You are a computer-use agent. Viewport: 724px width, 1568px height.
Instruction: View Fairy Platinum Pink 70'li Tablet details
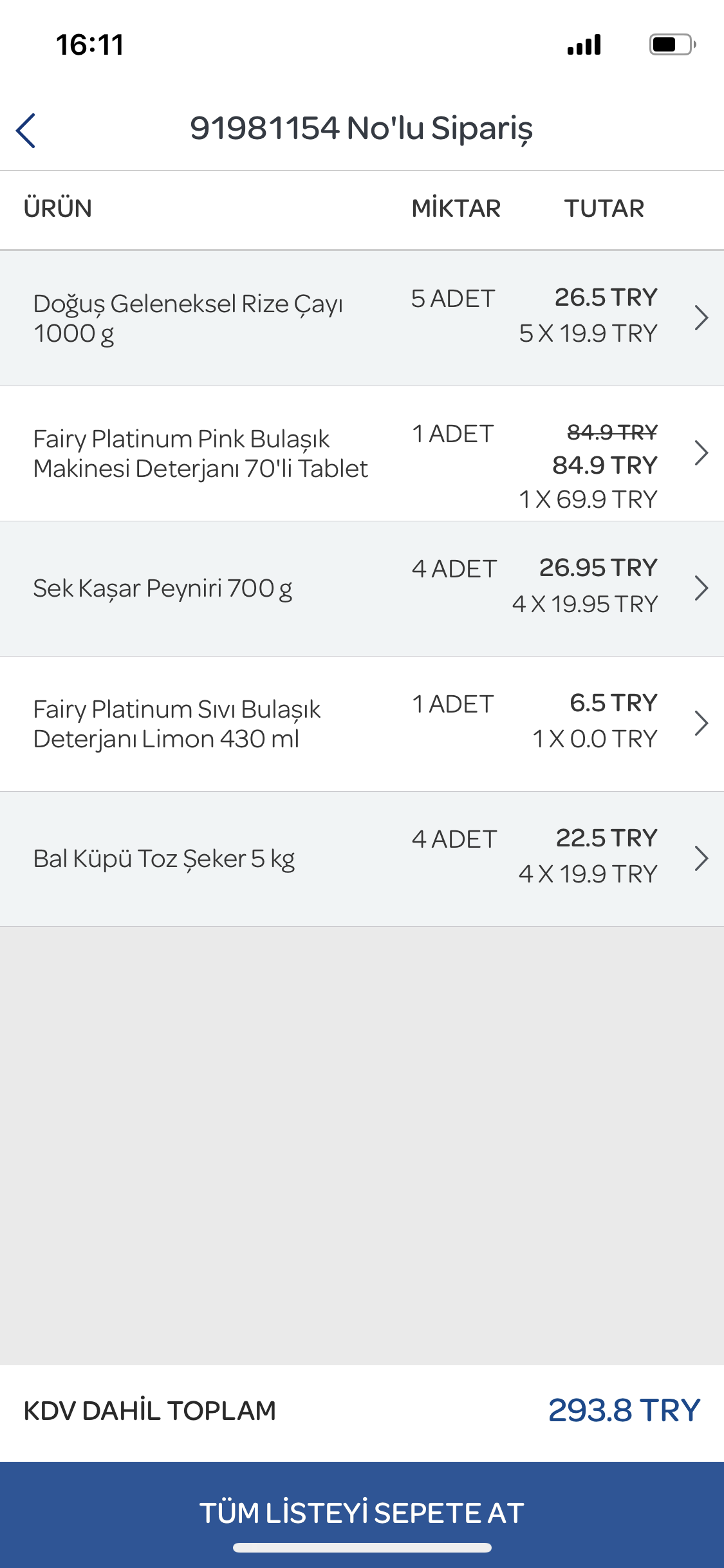[362, 454]
